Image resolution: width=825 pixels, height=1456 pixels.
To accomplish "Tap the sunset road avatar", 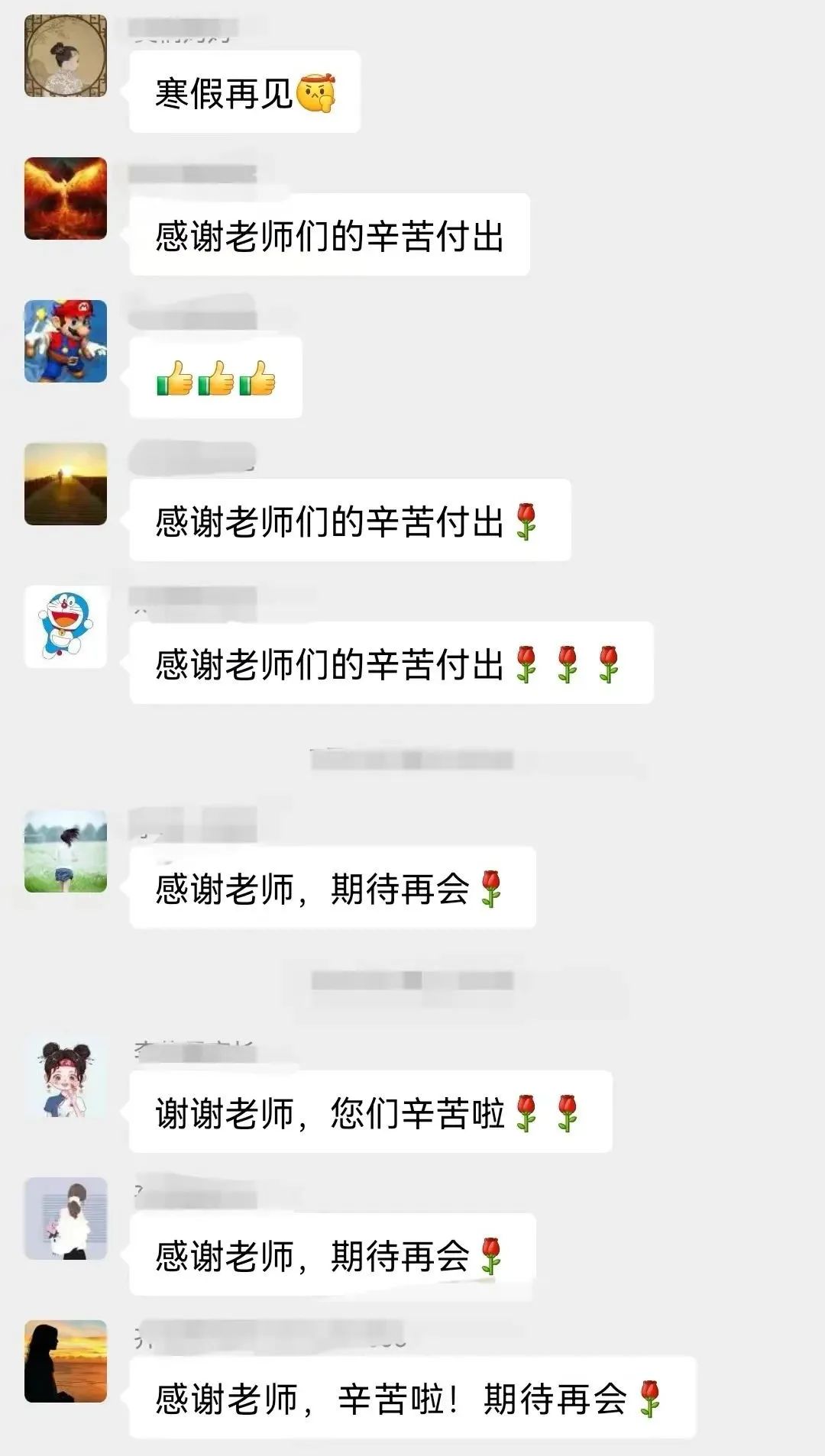I will (66, 484).
